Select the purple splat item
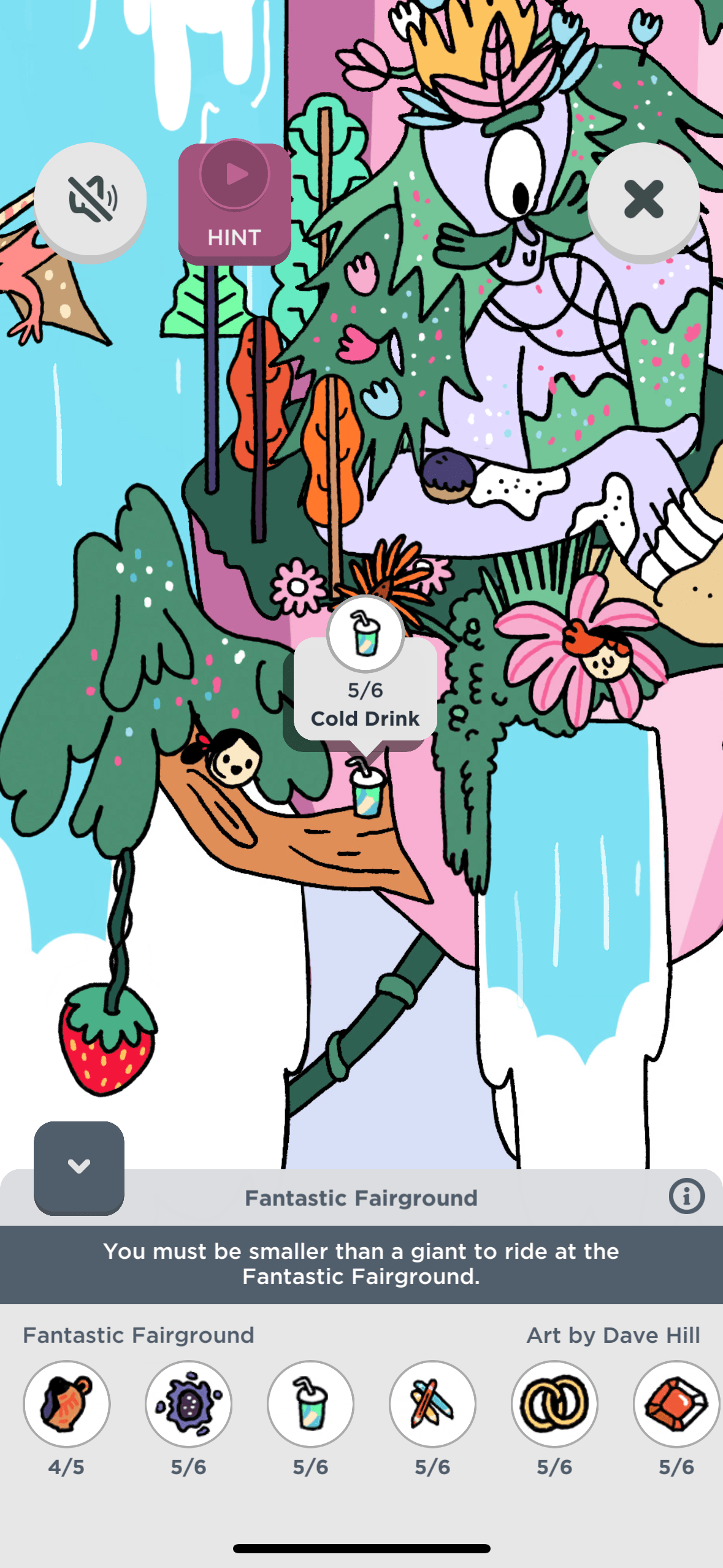 189,1404
